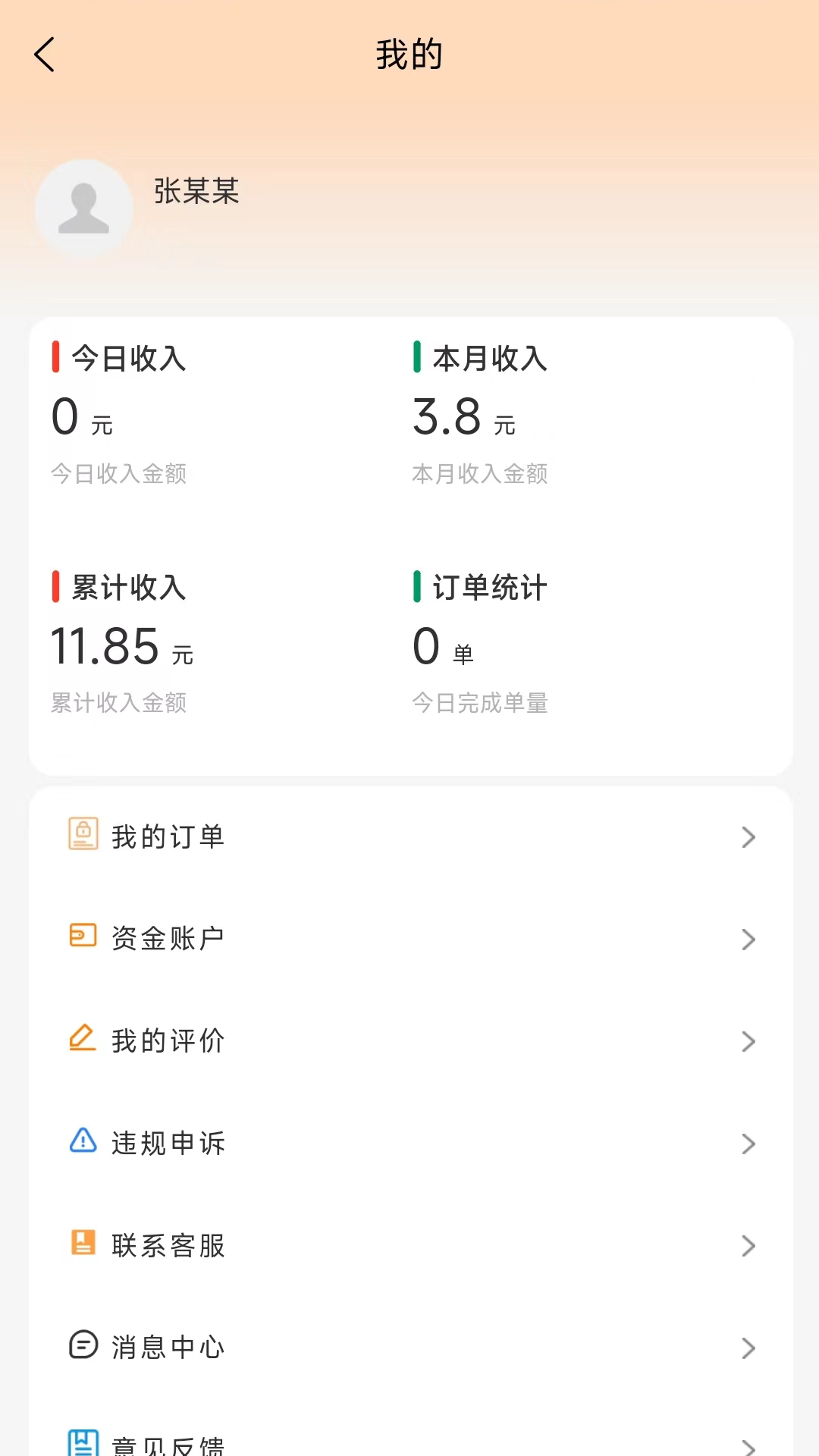
Task: Go back using the top-left arrow
Action: [45, 55]
